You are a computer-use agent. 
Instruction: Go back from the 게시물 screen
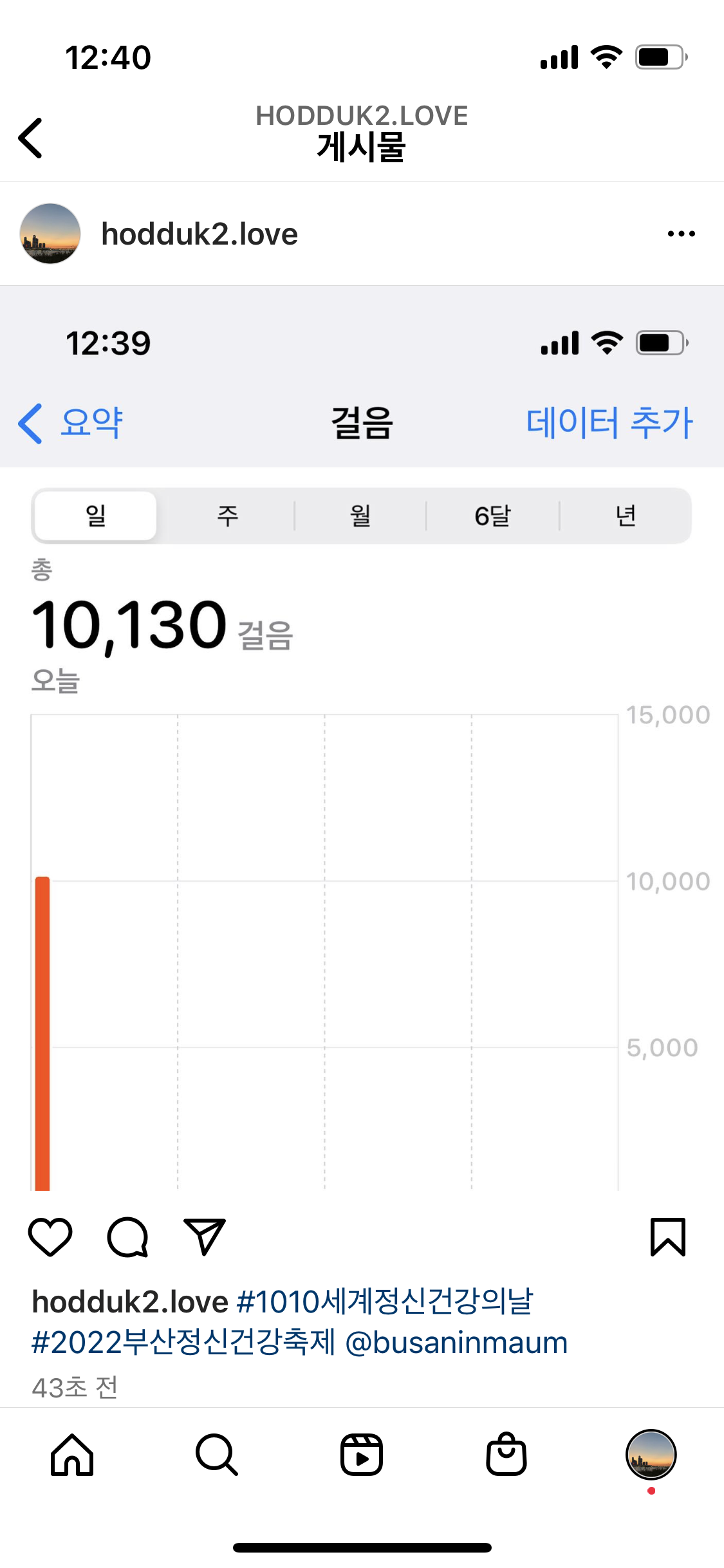pos(30,138)
